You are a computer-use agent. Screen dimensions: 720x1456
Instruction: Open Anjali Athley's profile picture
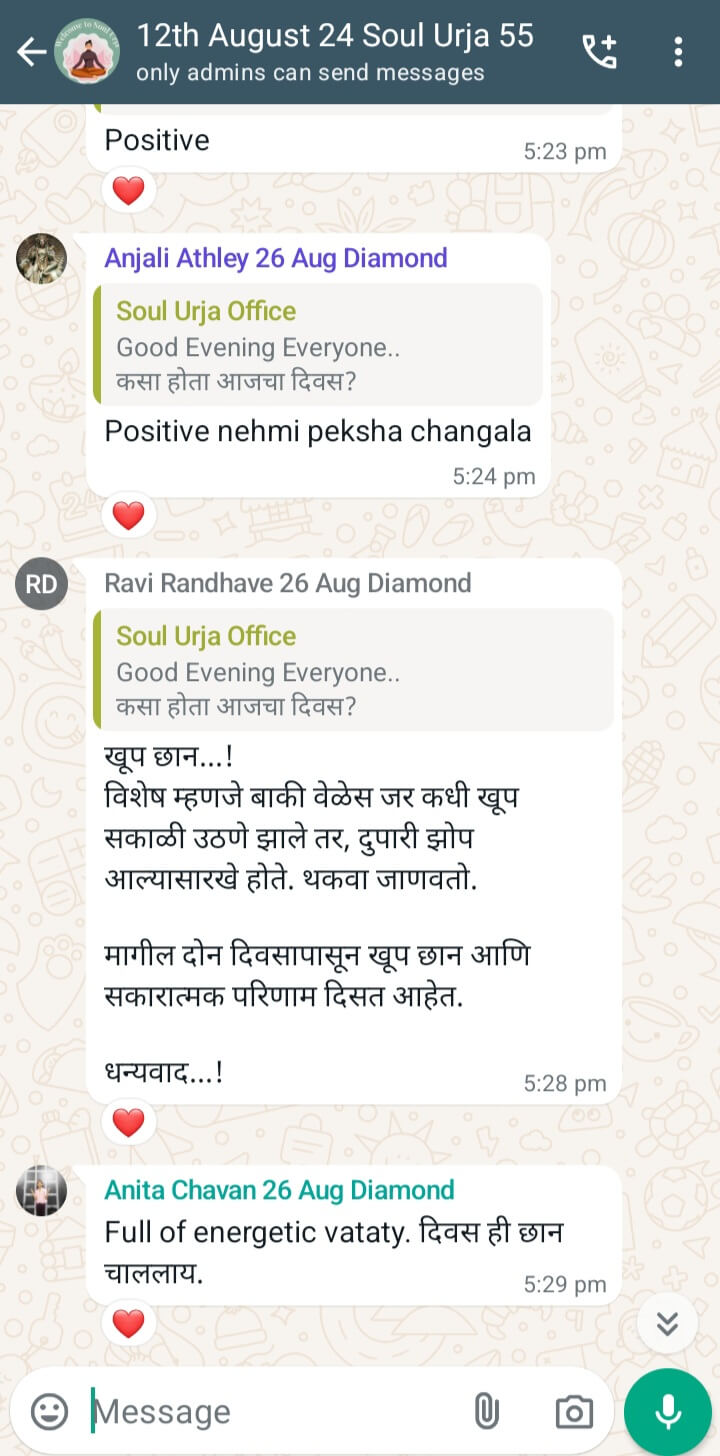pos(41,259)
